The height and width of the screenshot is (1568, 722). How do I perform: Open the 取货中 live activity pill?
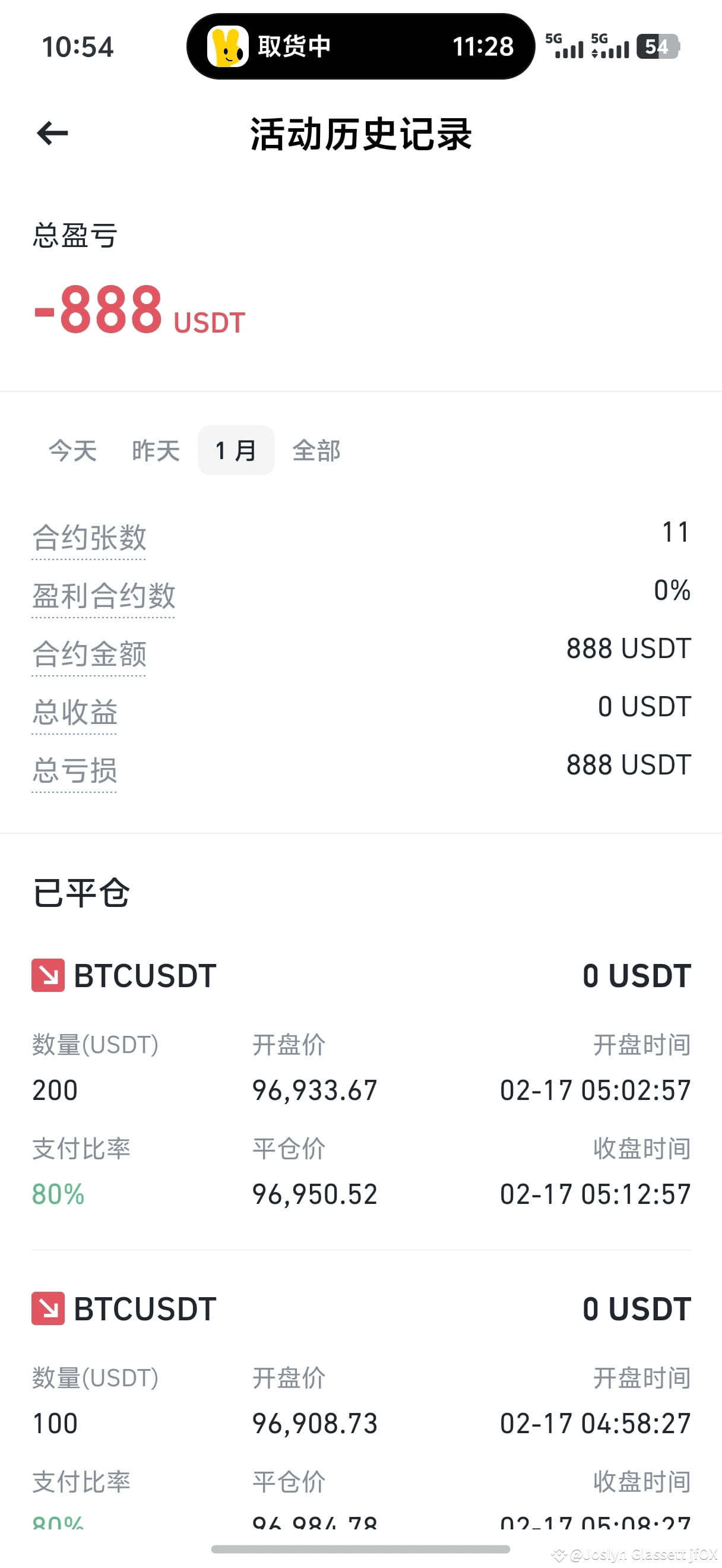tap(360, 46)
